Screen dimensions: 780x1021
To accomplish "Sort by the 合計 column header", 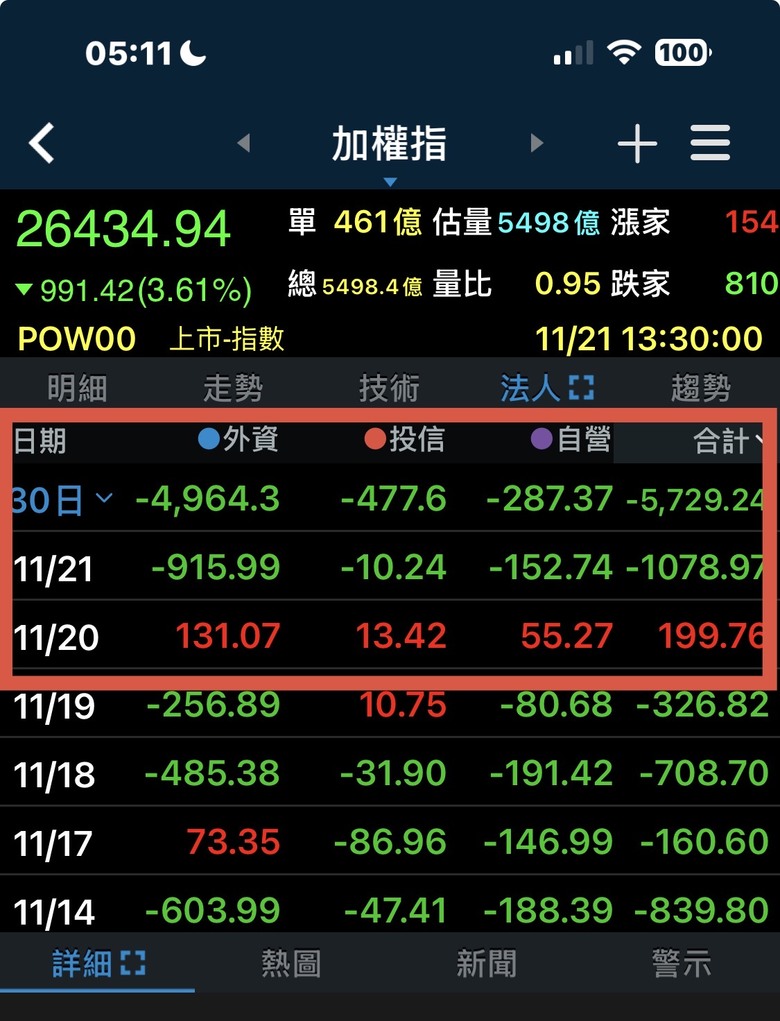I will 728,441.
